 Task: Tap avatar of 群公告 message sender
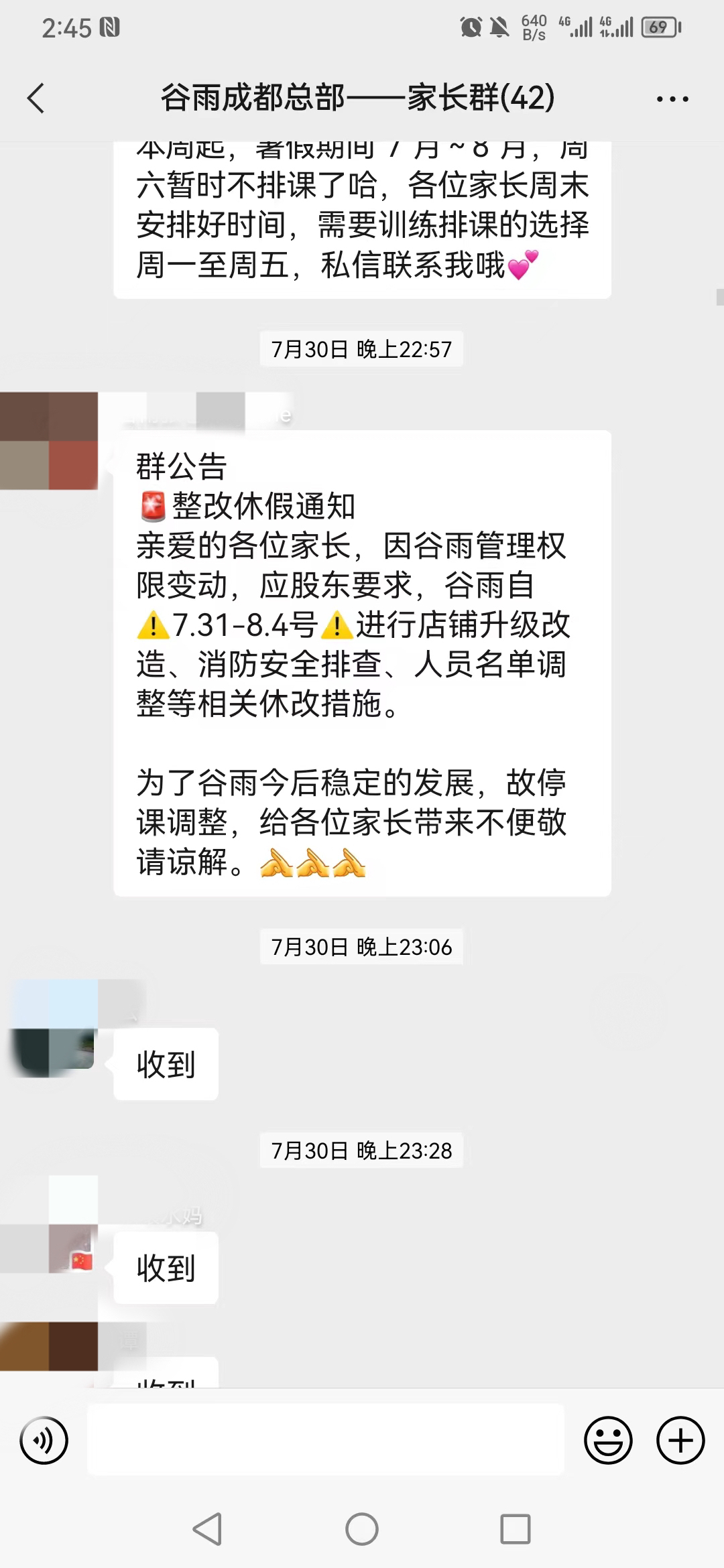coord(49,441)
